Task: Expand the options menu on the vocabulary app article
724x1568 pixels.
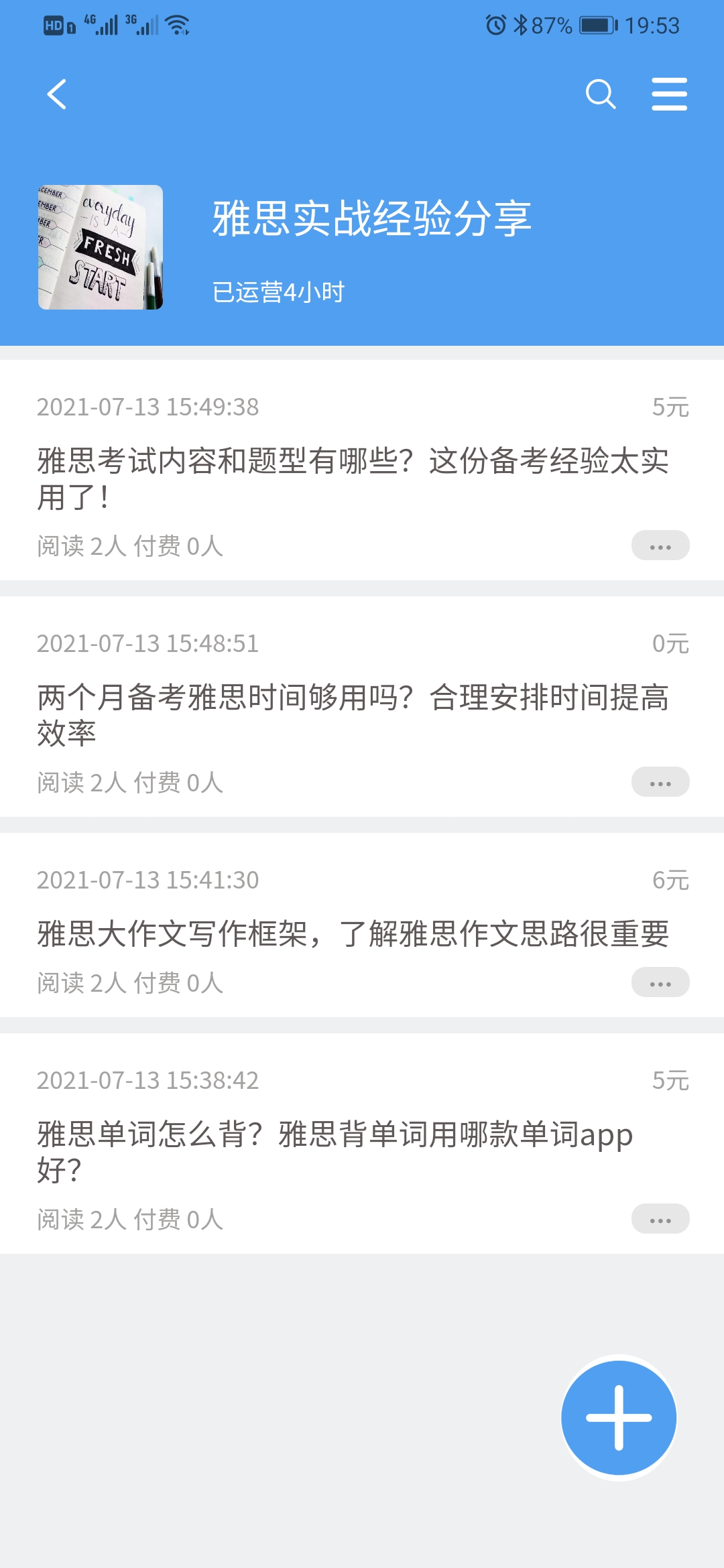Action: click(x=660, y=1218)
